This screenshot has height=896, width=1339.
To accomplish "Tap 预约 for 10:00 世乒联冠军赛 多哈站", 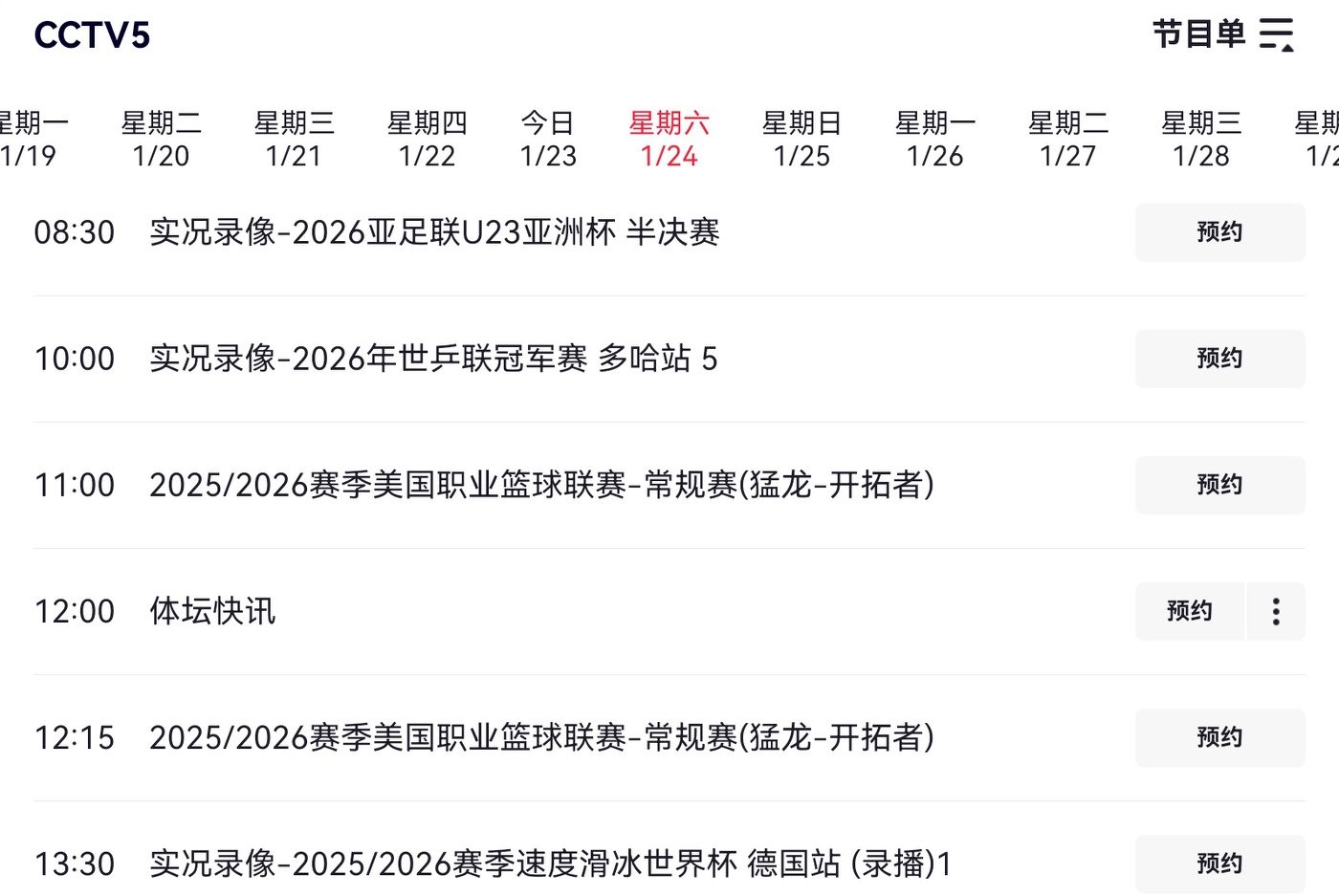I will click(x=1219, y=359).
